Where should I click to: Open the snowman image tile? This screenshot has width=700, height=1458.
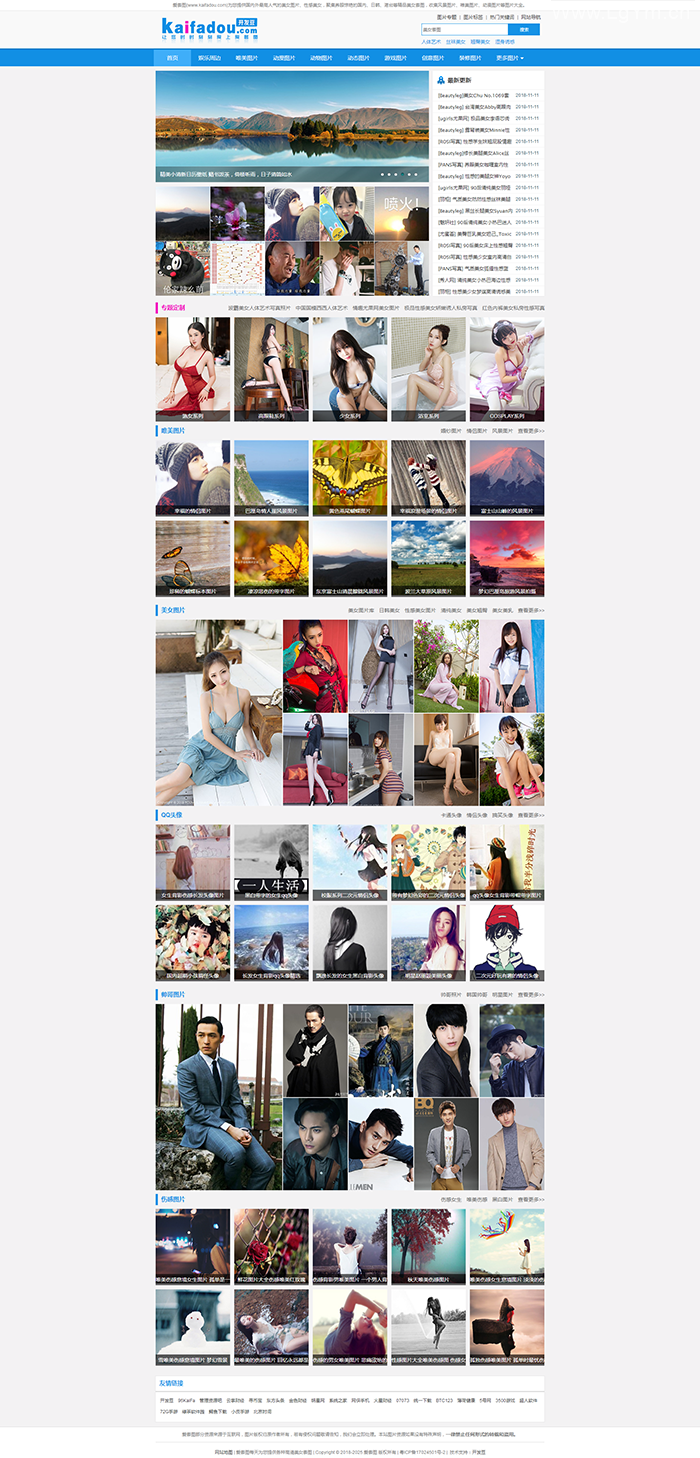[192, 1326]
